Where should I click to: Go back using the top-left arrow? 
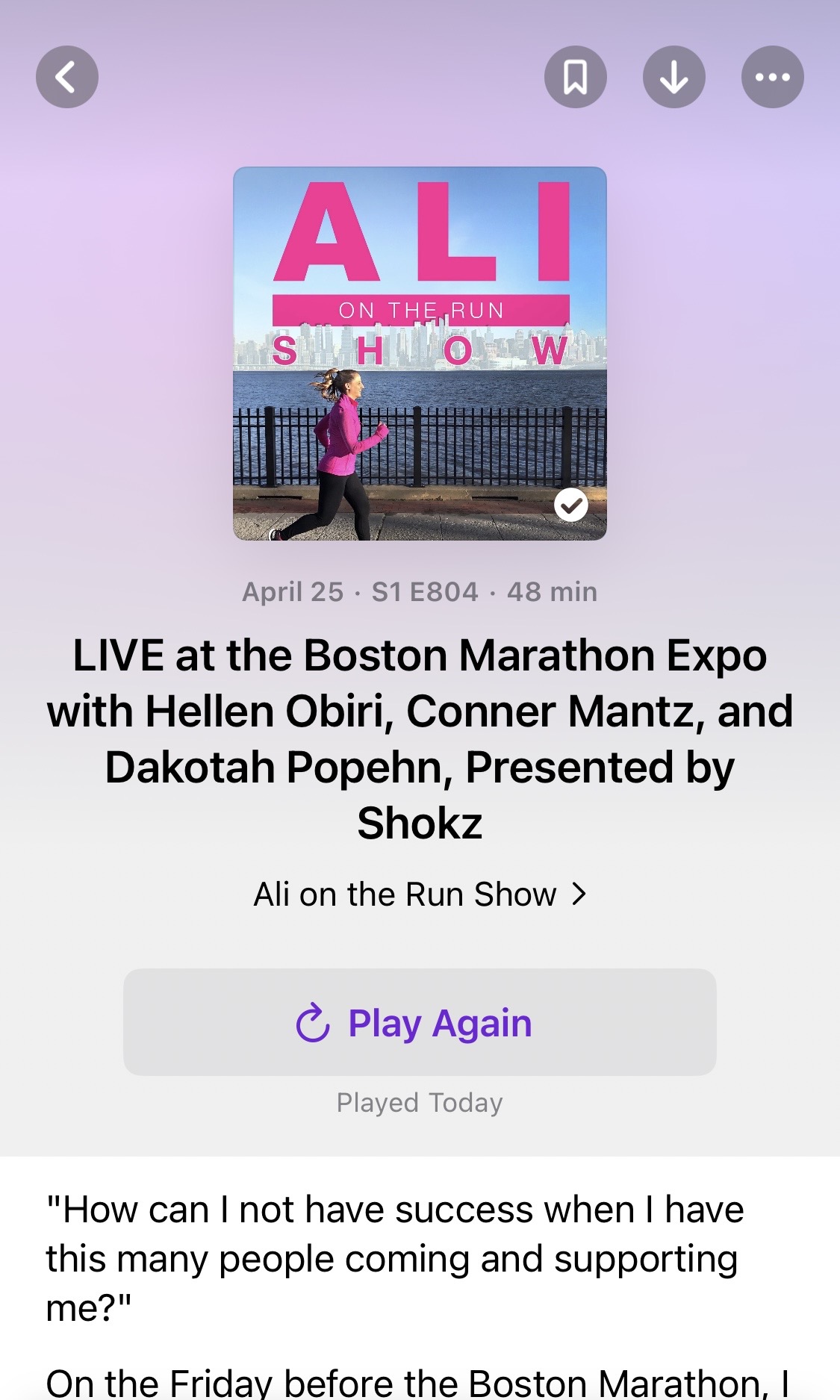coord(67,77)
